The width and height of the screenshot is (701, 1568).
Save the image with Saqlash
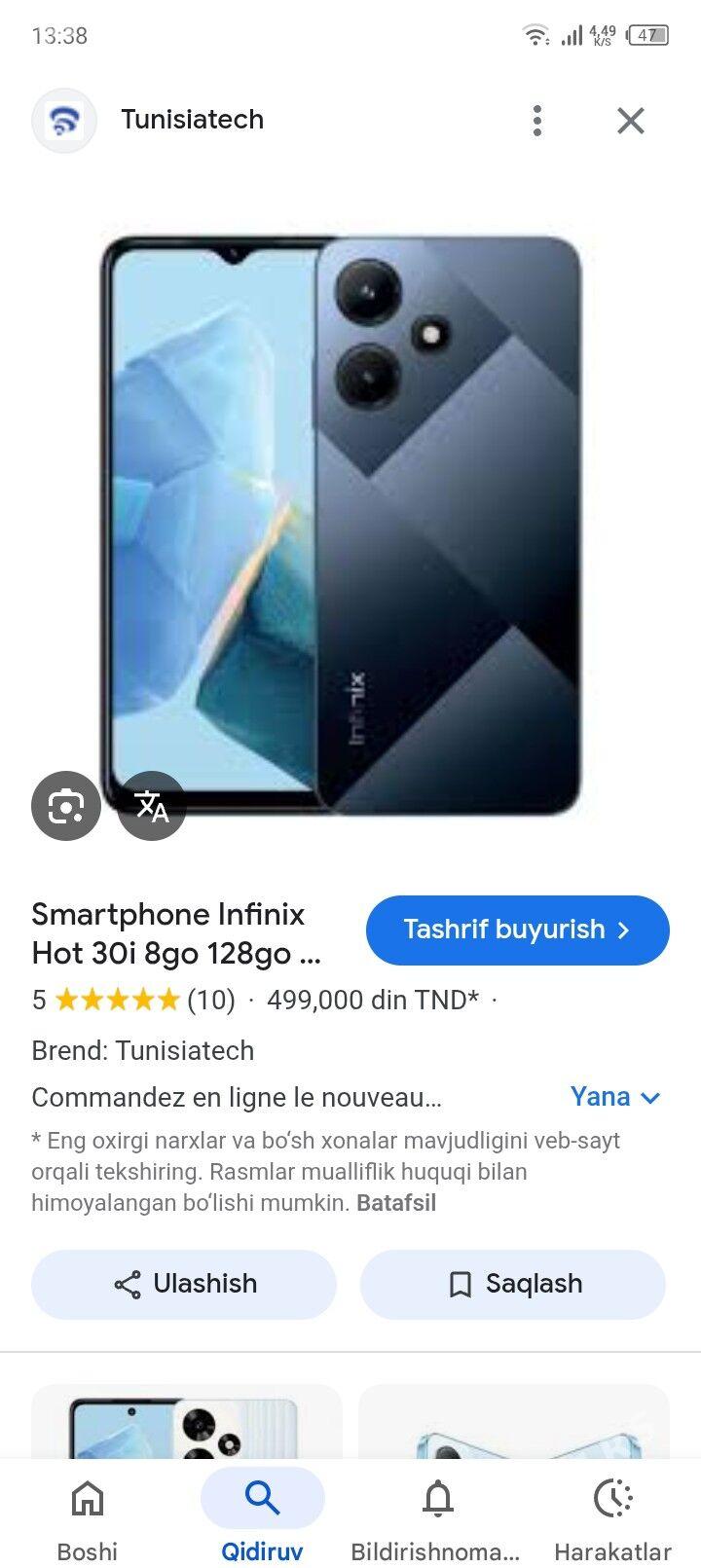tap(513, 1284)
